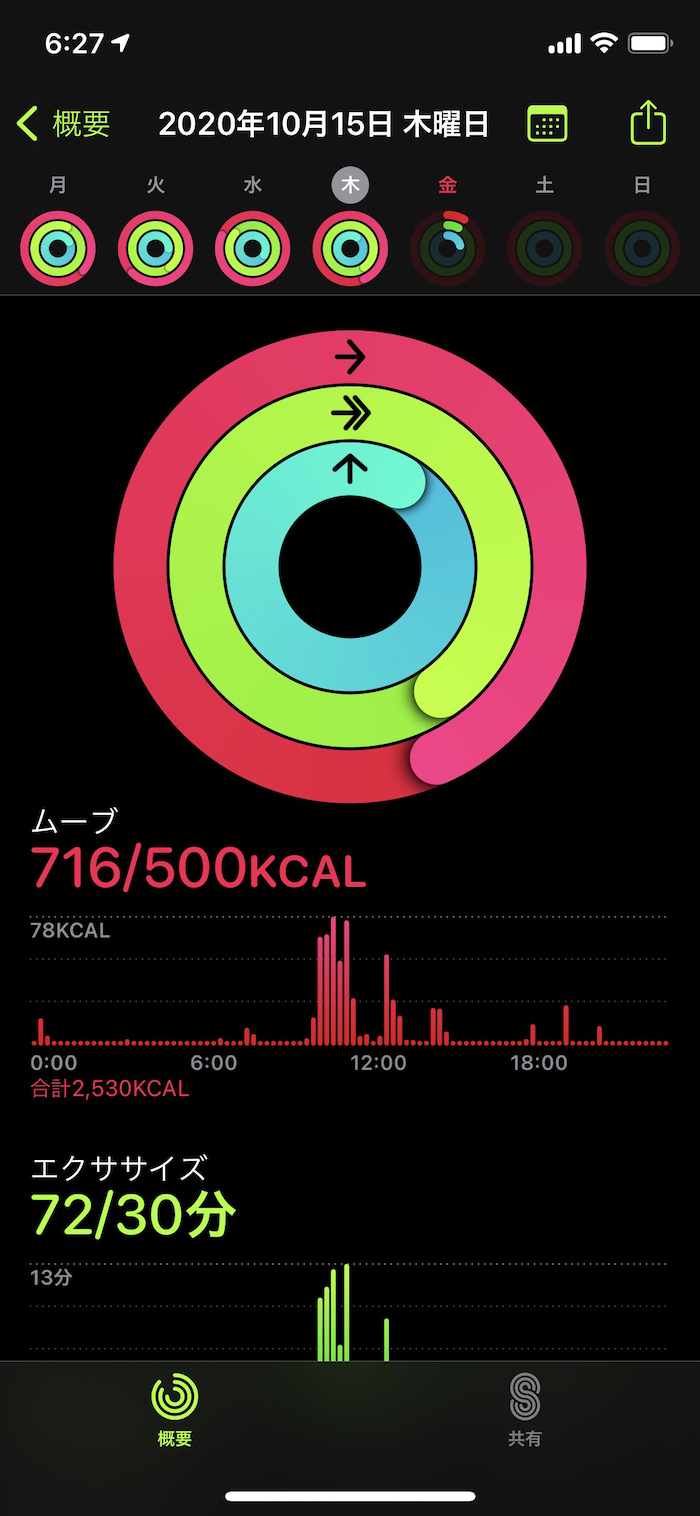Select Monday (月) activity rings
Image resolution: width=700 pixels, height=1516 pixels.
[x=58, y=248]
